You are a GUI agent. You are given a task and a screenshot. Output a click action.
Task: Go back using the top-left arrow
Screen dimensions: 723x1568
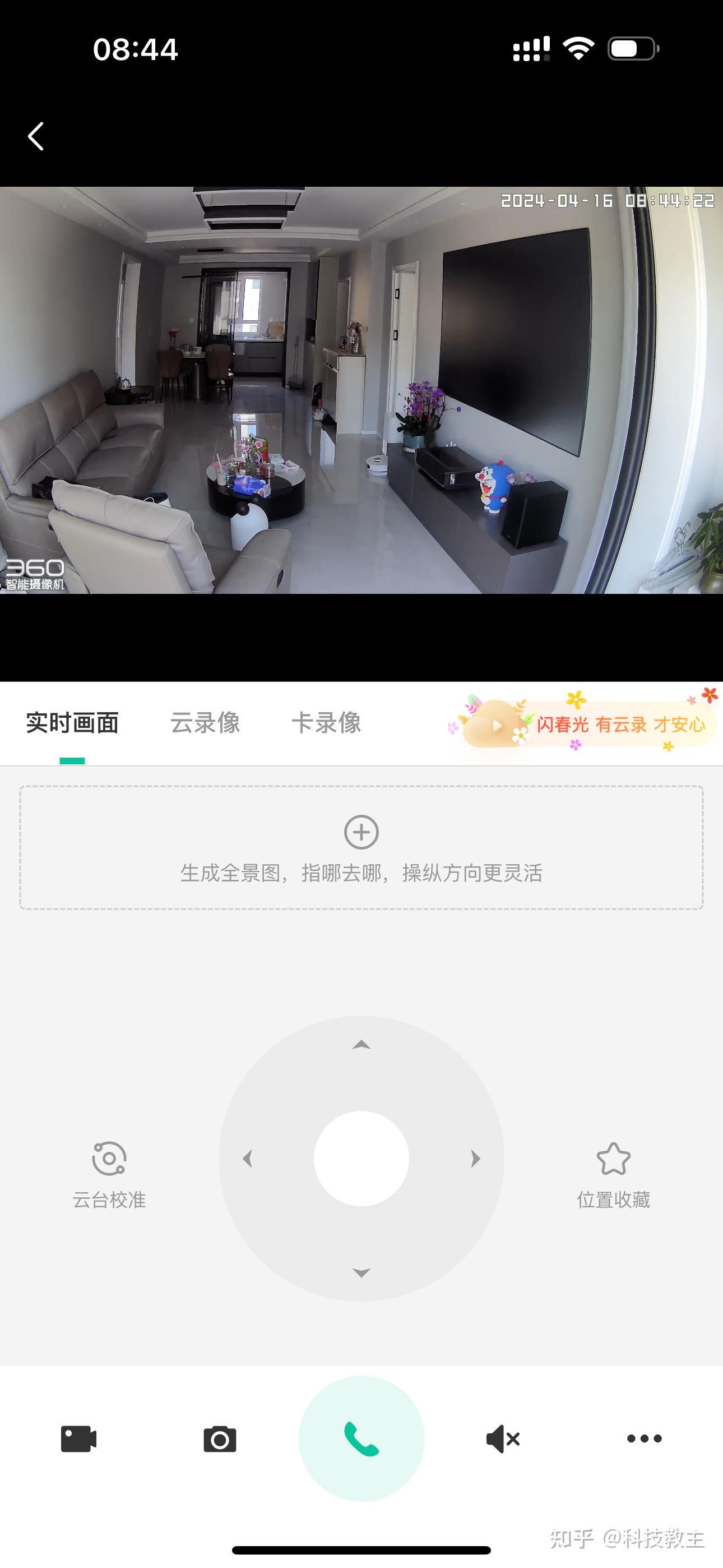[x=36, y=136]
